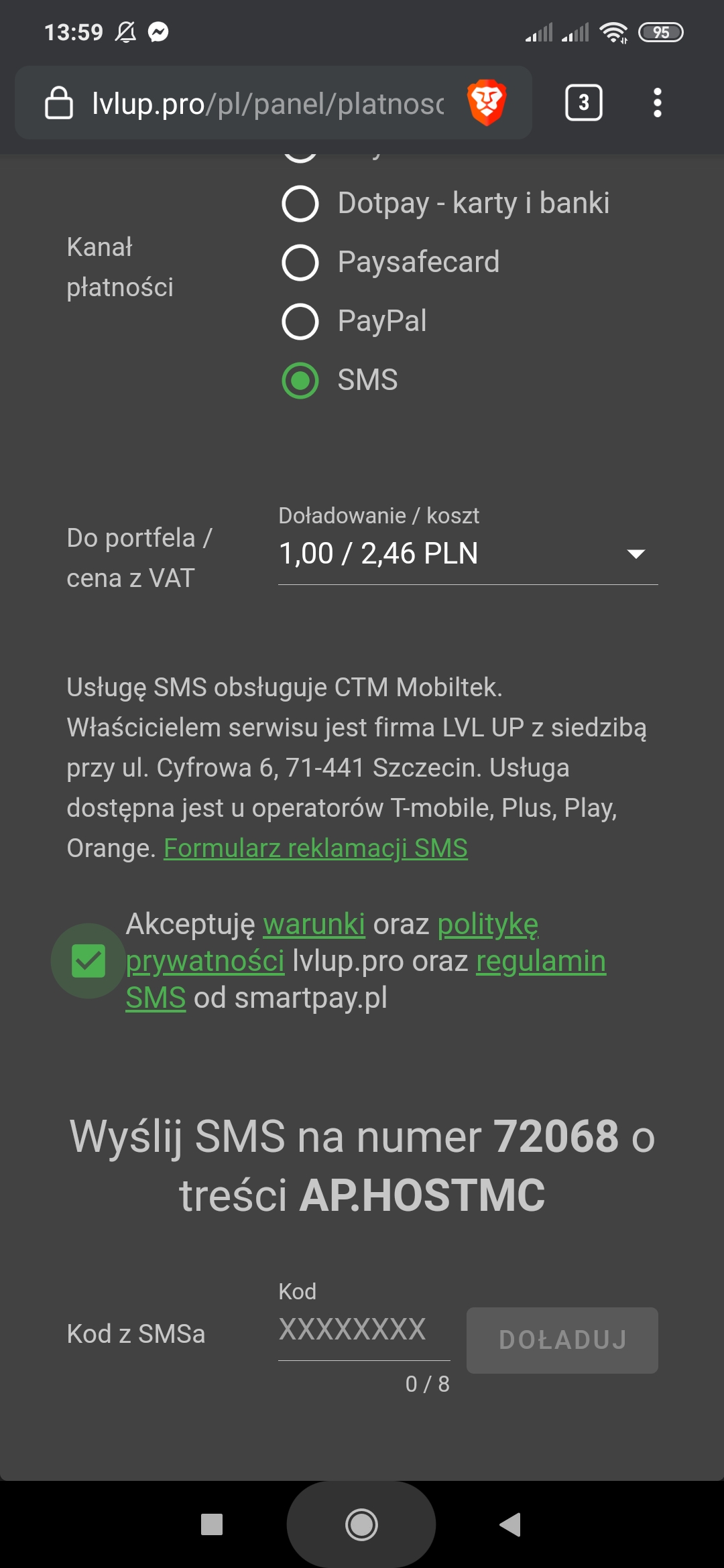Image resolution: width=724 pixels, height=1568 pixels.
Task: Pick SMS payment channel
Action: (300, 381)
